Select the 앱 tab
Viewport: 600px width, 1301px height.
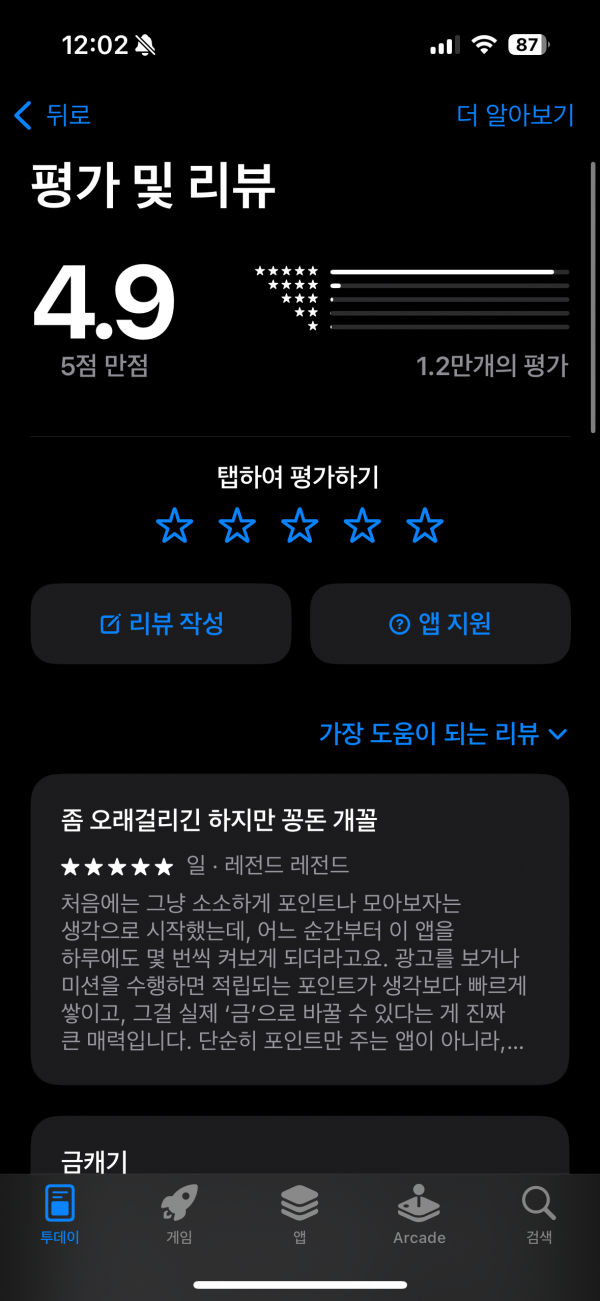(299, 1215)
